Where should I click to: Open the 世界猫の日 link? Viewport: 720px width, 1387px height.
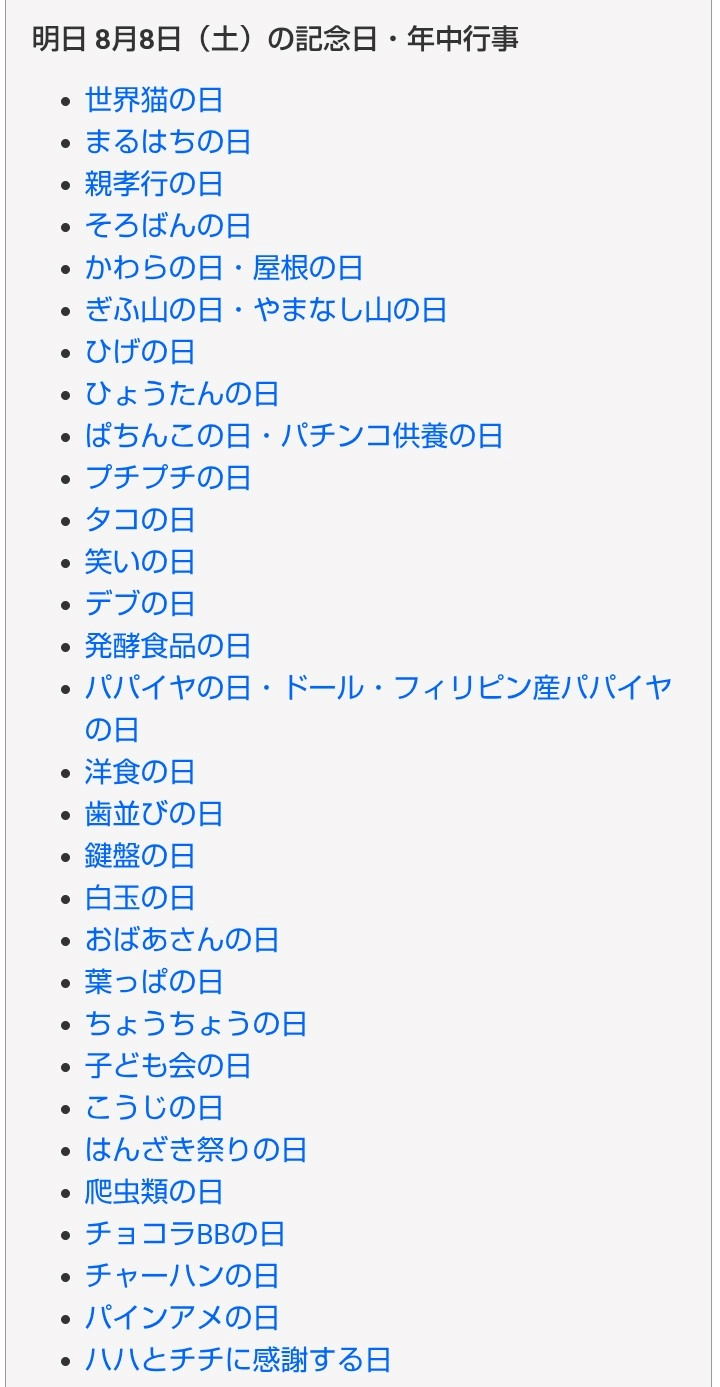pos(154,100)
